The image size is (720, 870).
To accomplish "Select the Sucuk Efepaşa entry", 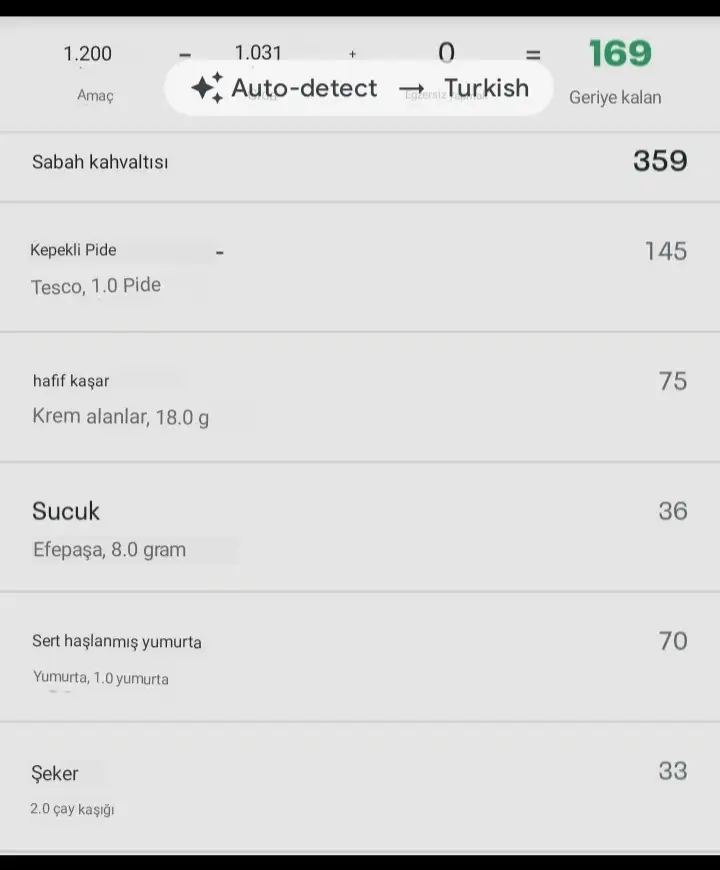I will tap(359, 527).
